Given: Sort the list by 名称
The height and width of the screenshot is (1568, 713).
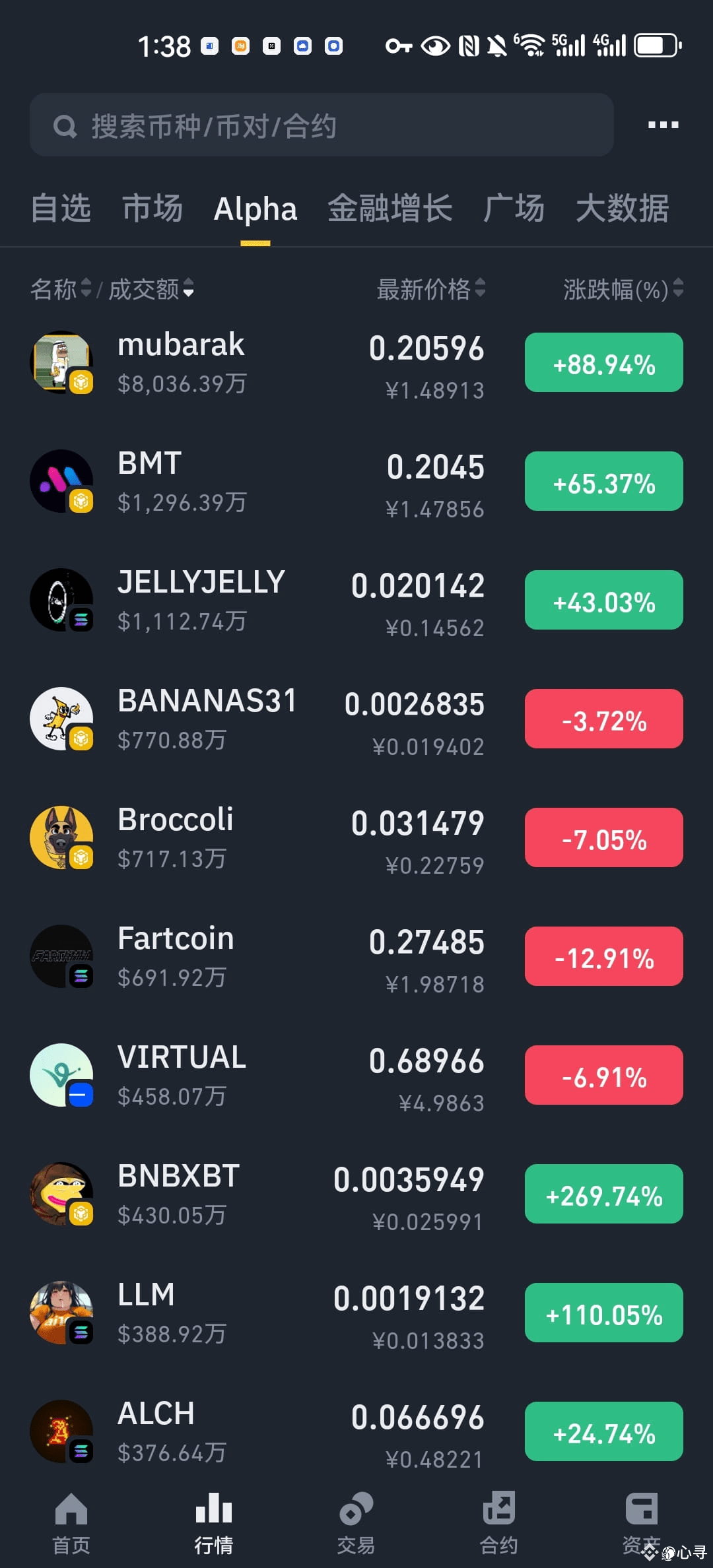Looking at the screenshot, I should tap(61, 289).
